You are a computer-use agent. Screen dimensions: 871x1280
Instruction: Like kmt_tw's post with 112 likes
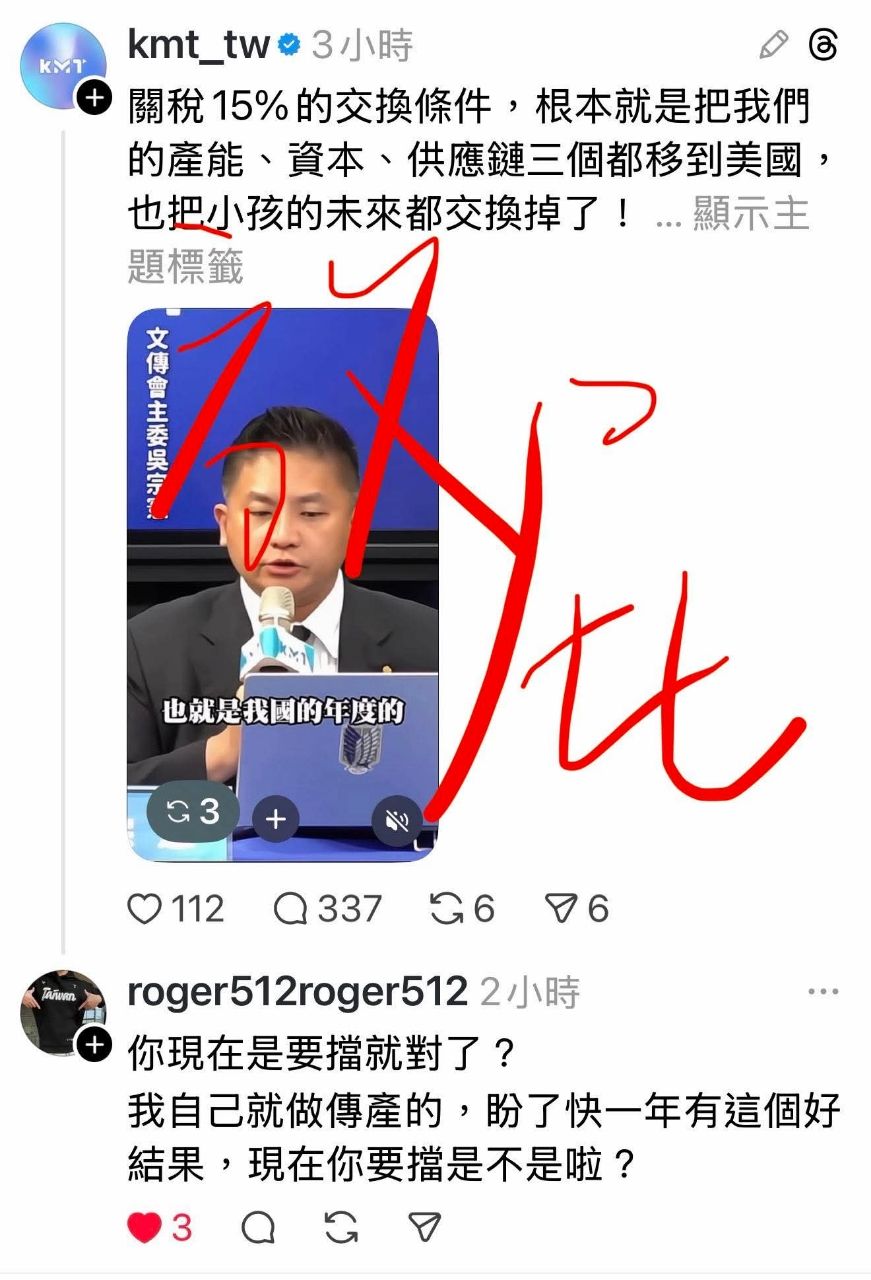[146, 909]
